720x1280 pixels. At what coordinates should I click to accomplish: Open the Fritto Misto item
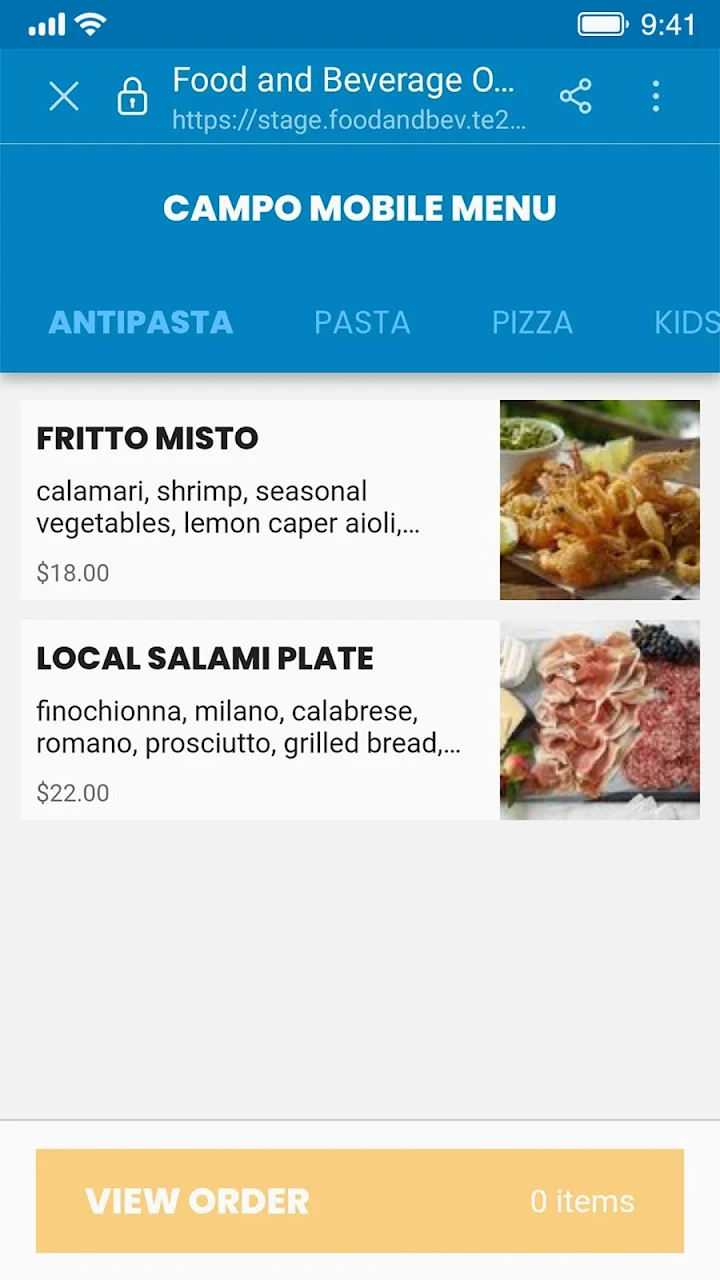pos(360,500)
